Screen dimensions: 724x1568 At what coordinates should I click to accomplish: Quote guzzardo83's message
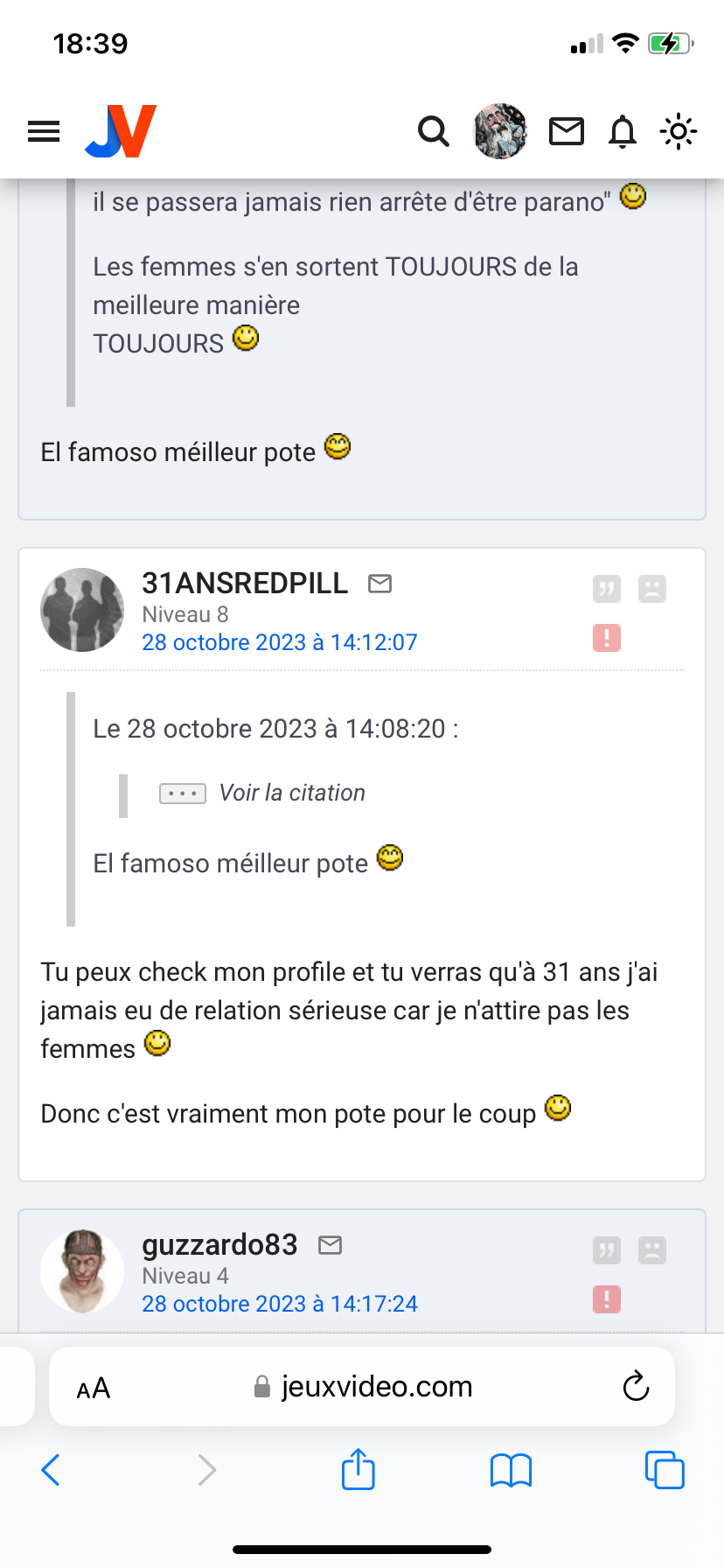coord(607,1250)
